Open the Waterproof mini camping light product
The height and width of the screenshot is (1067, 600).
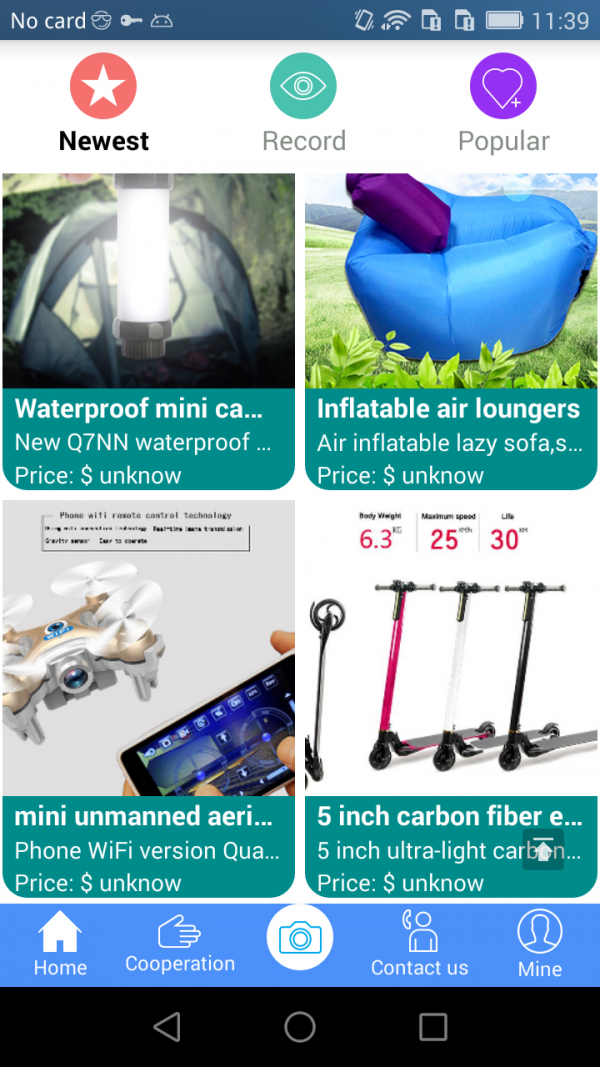point(149,330)
